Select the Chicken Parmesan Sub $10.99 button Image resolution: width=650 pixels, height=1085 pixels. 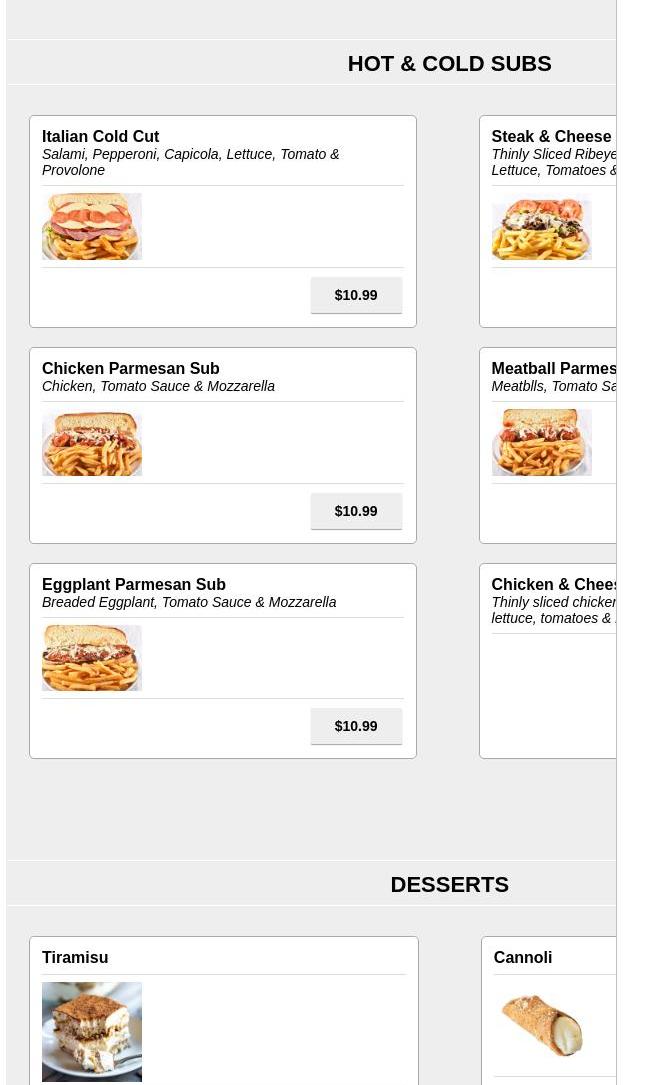pyautogui.click(x=356, y=511)
